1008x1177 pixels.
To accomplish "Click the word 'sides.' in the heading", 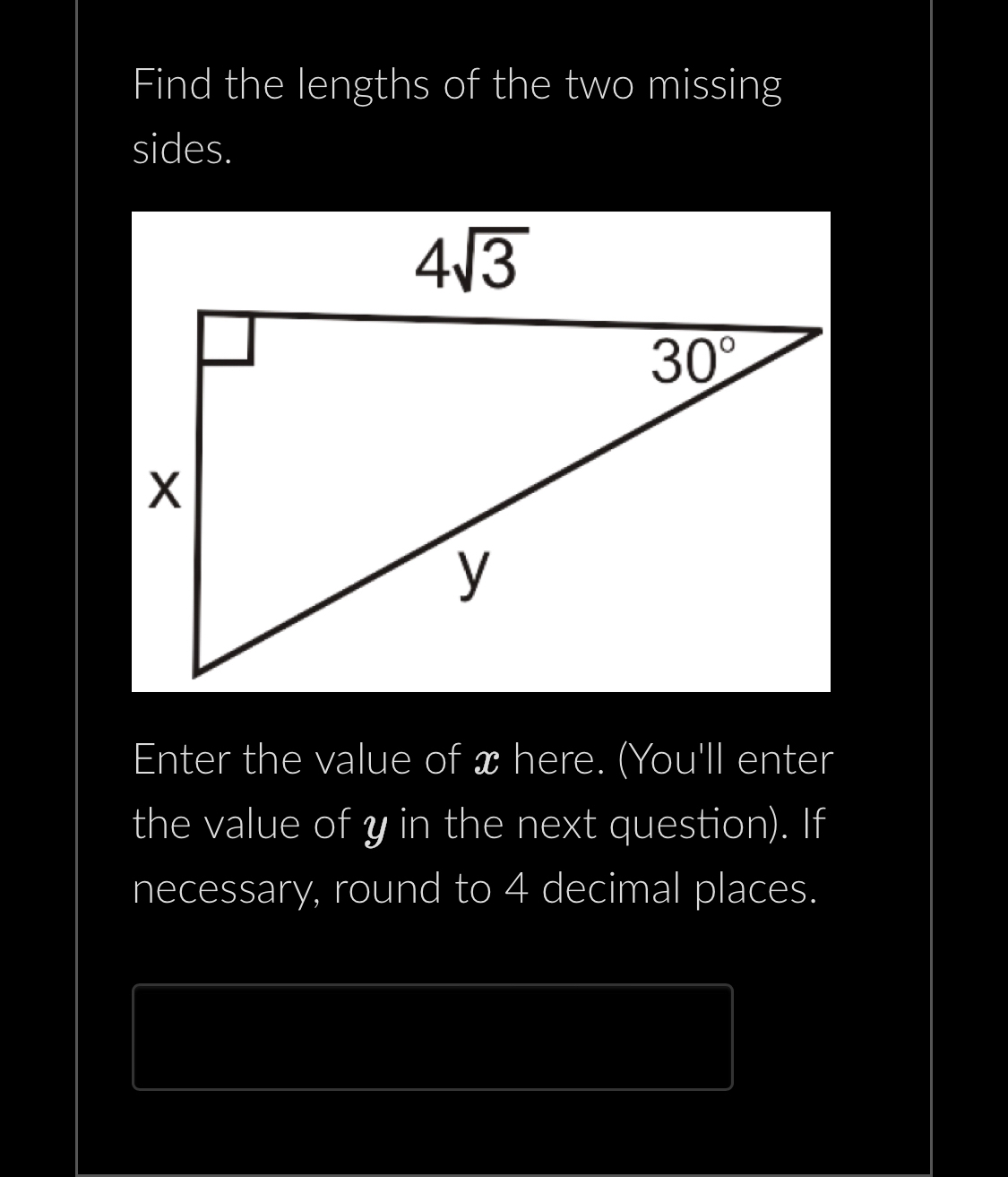I will 182,151.
